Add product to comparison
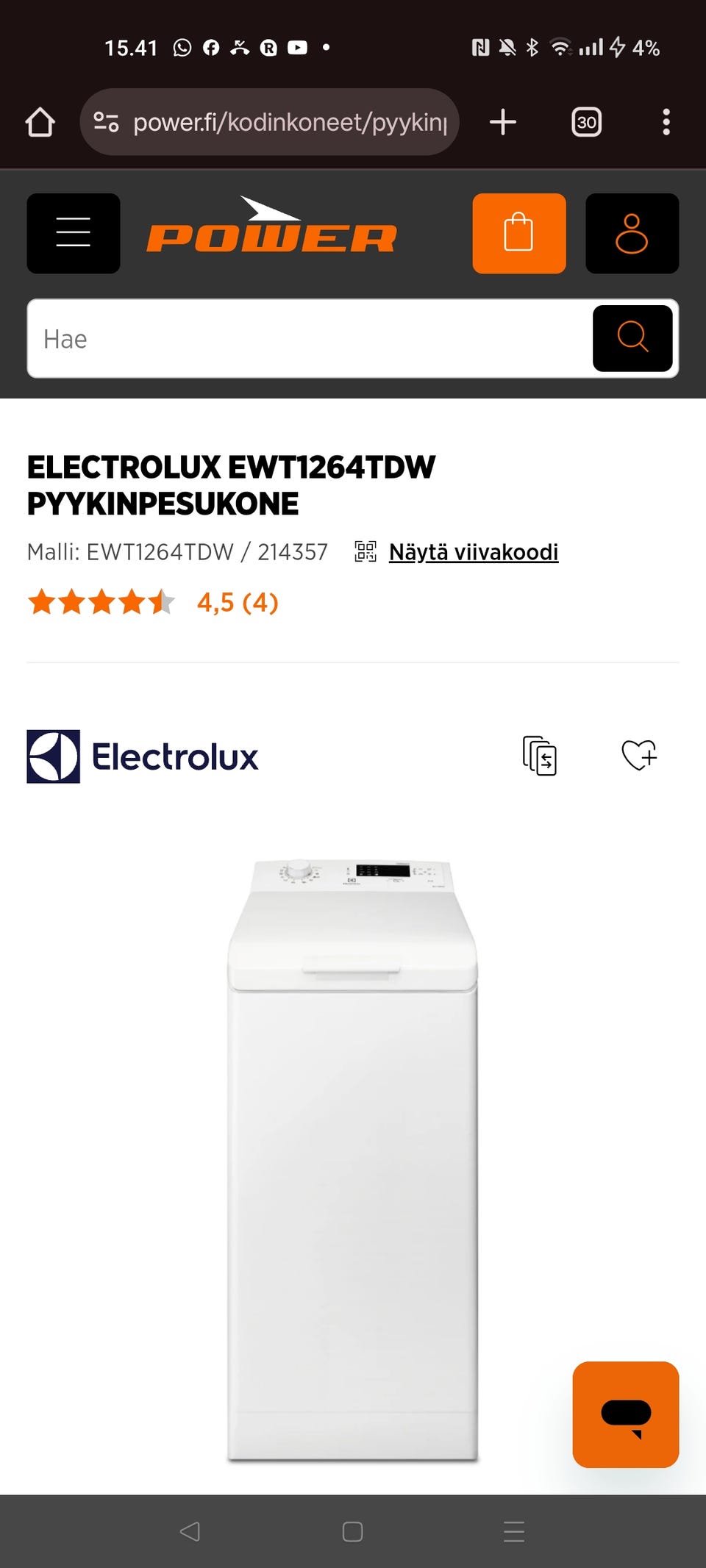 point(539,756)
